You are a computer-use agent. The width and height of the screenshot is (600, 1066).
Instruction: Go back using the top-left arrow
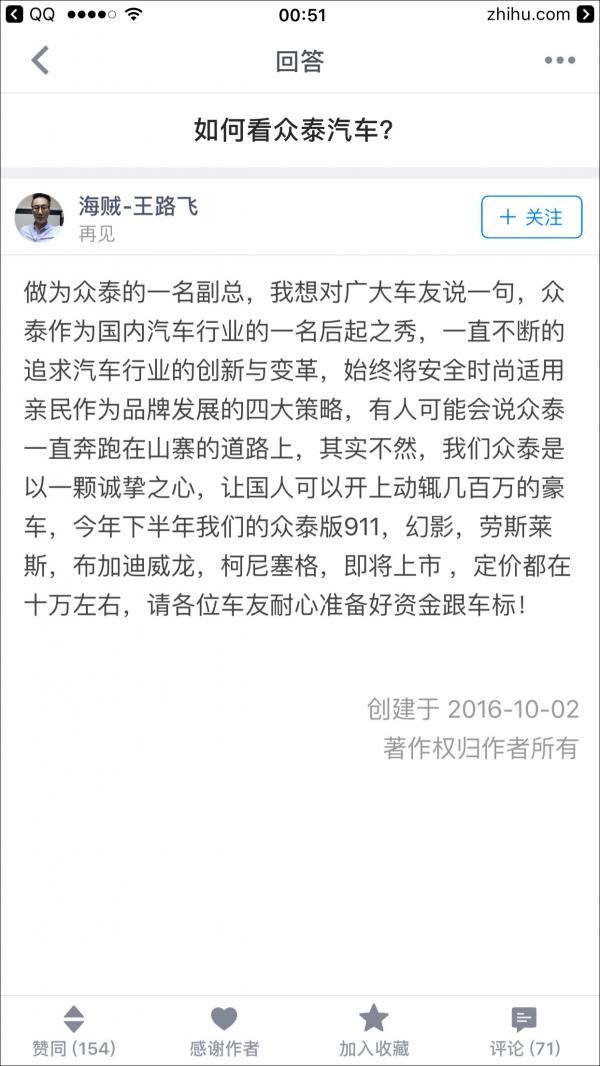[x=40, y=61]
